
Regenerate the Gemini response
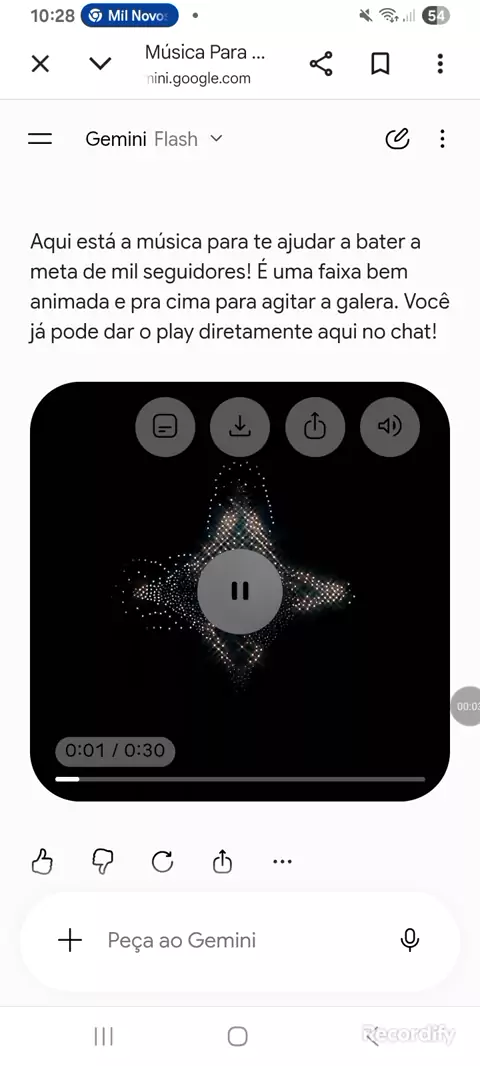click(x=162, y=862)
